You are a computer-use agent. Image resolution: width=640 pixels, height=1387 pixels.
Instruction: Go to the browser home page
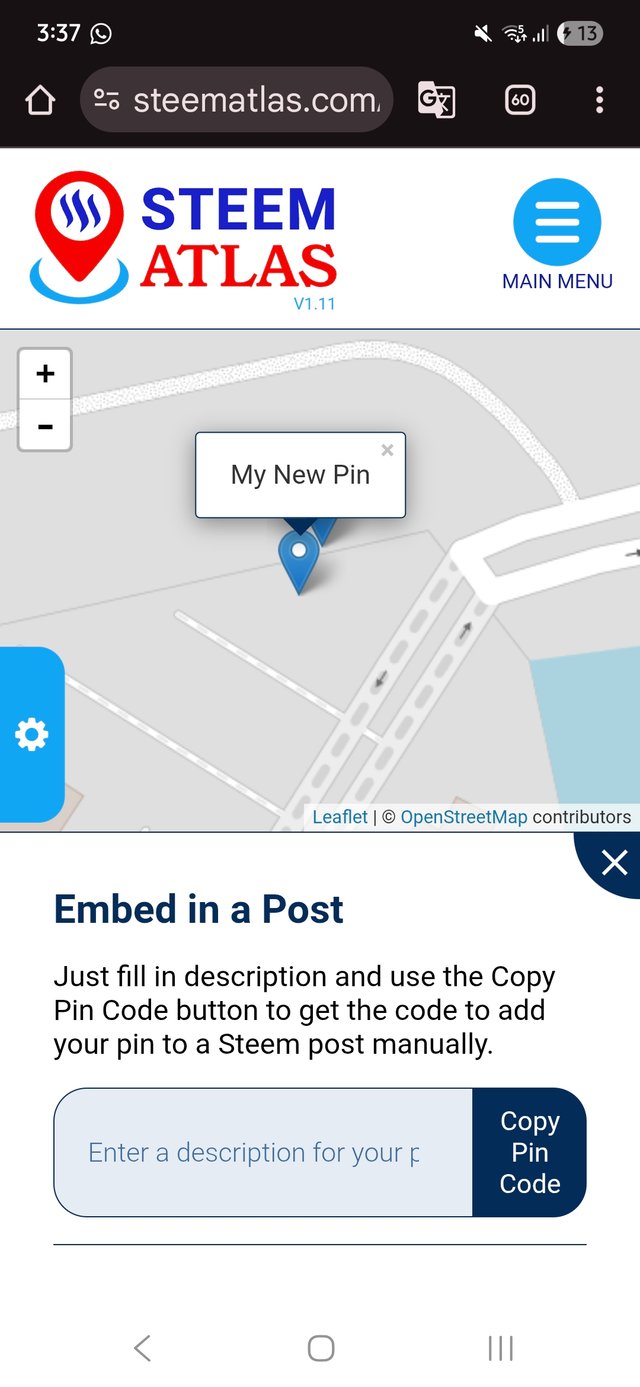[40, 100]
